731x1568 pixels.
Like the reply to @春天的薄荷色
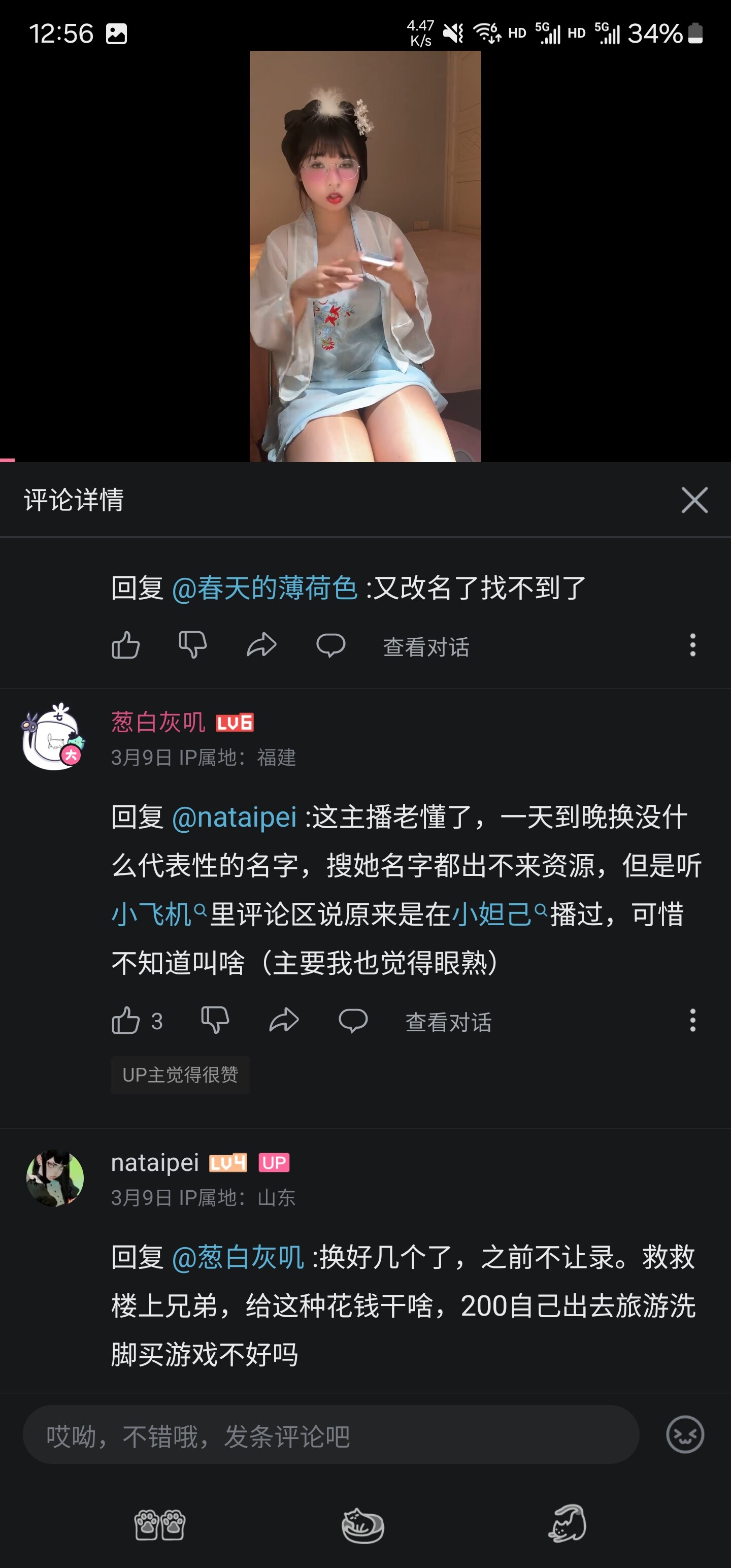[126, 645]
